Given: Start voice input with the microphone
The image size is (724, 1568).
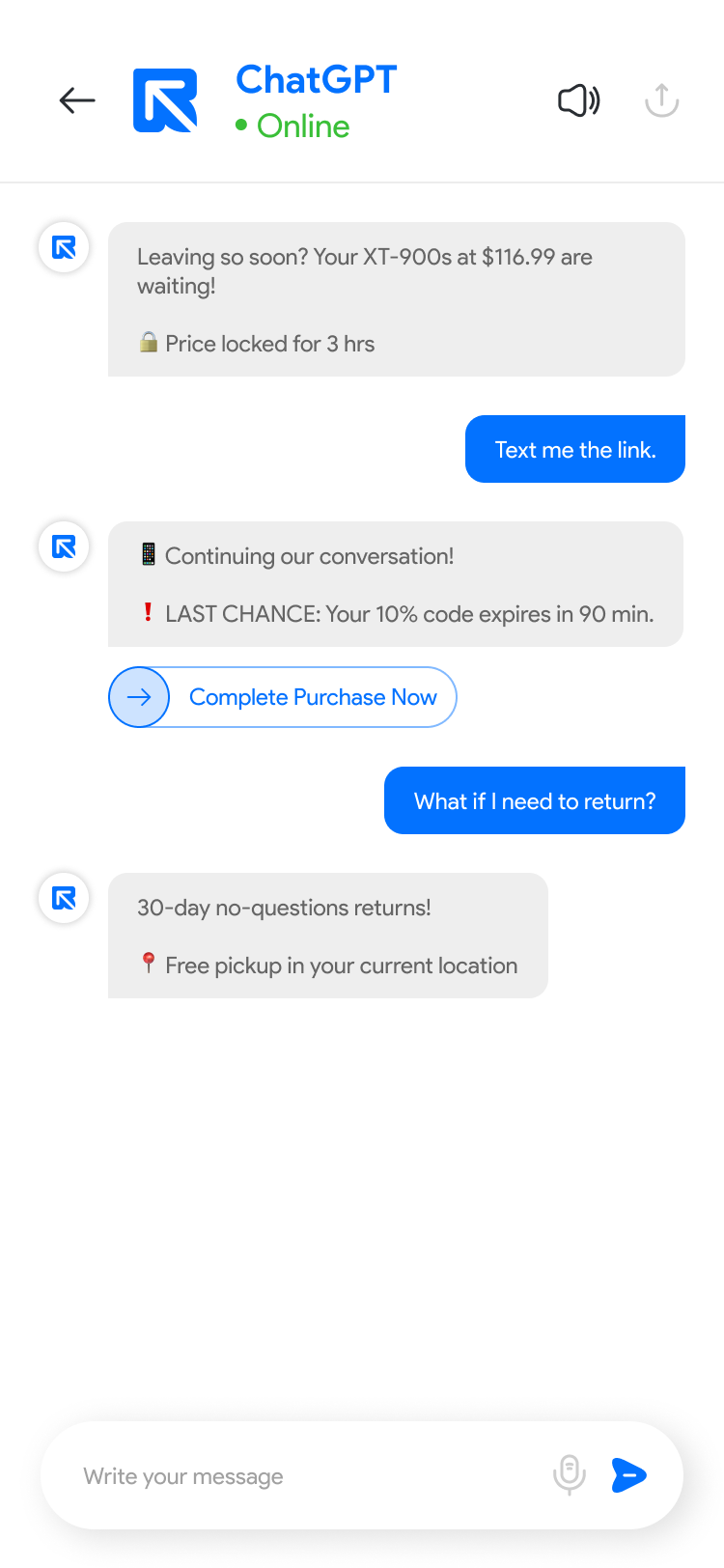Looking at the screenshot, I should 570,1475.
